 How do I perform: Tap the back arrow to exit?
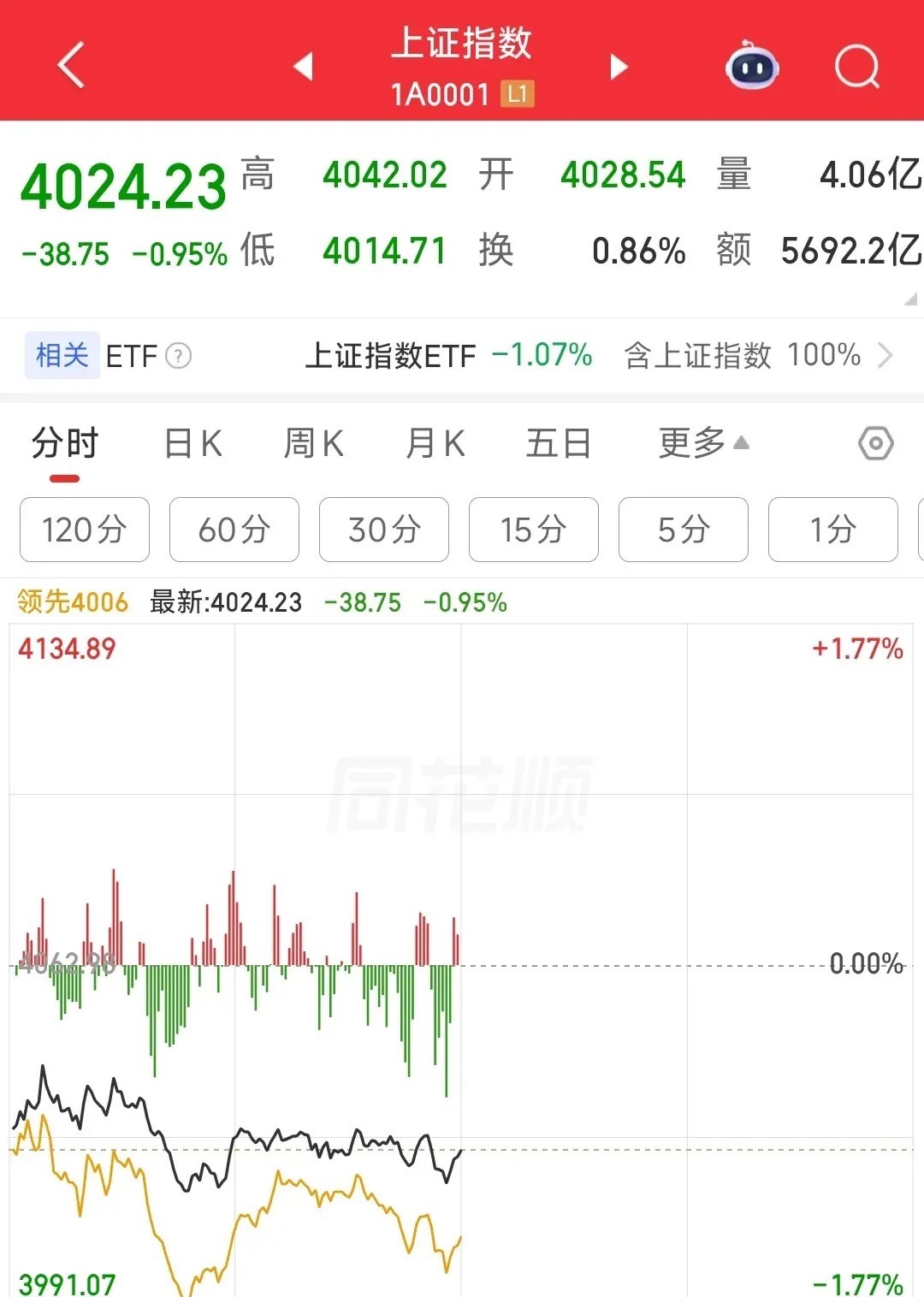coord(70,65)
